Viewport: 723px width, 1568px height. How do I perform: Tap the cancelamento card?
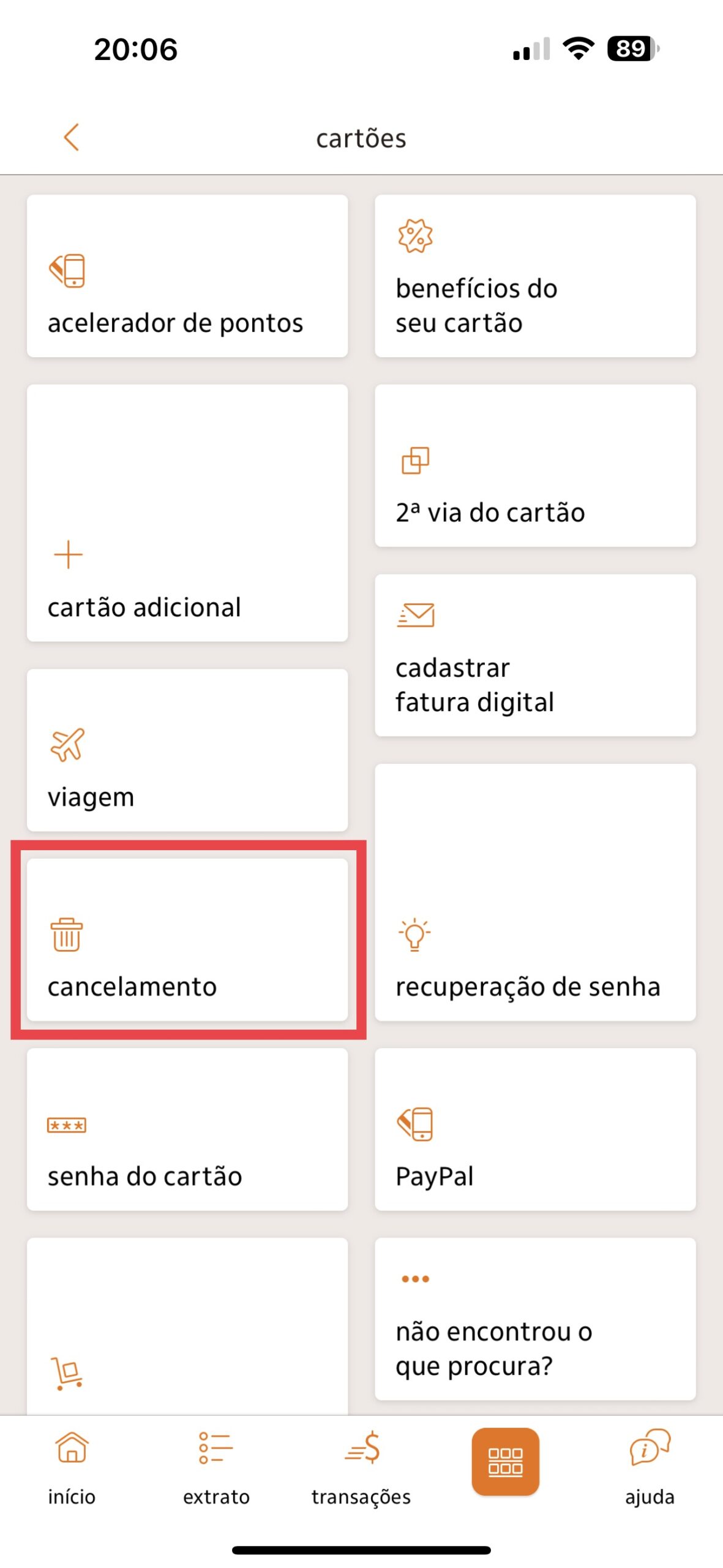tap(187, 940)
